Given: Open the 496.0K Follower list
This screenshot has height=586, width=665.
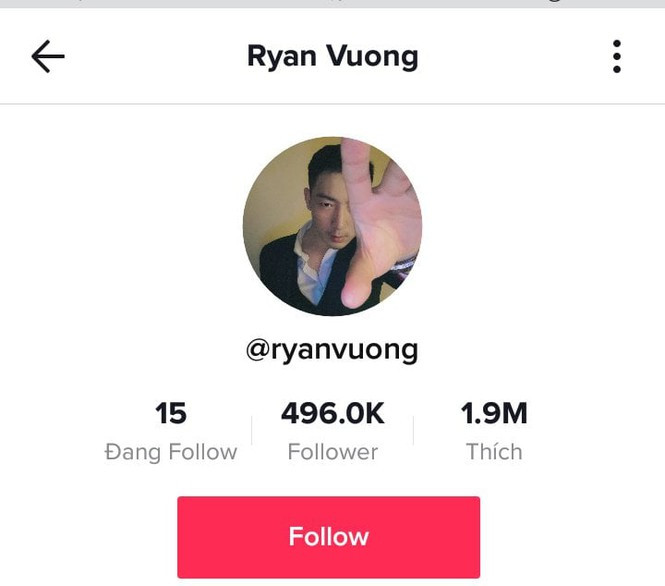Looking at the screenshot, I should pyautogui.click(x=332, y=430).
